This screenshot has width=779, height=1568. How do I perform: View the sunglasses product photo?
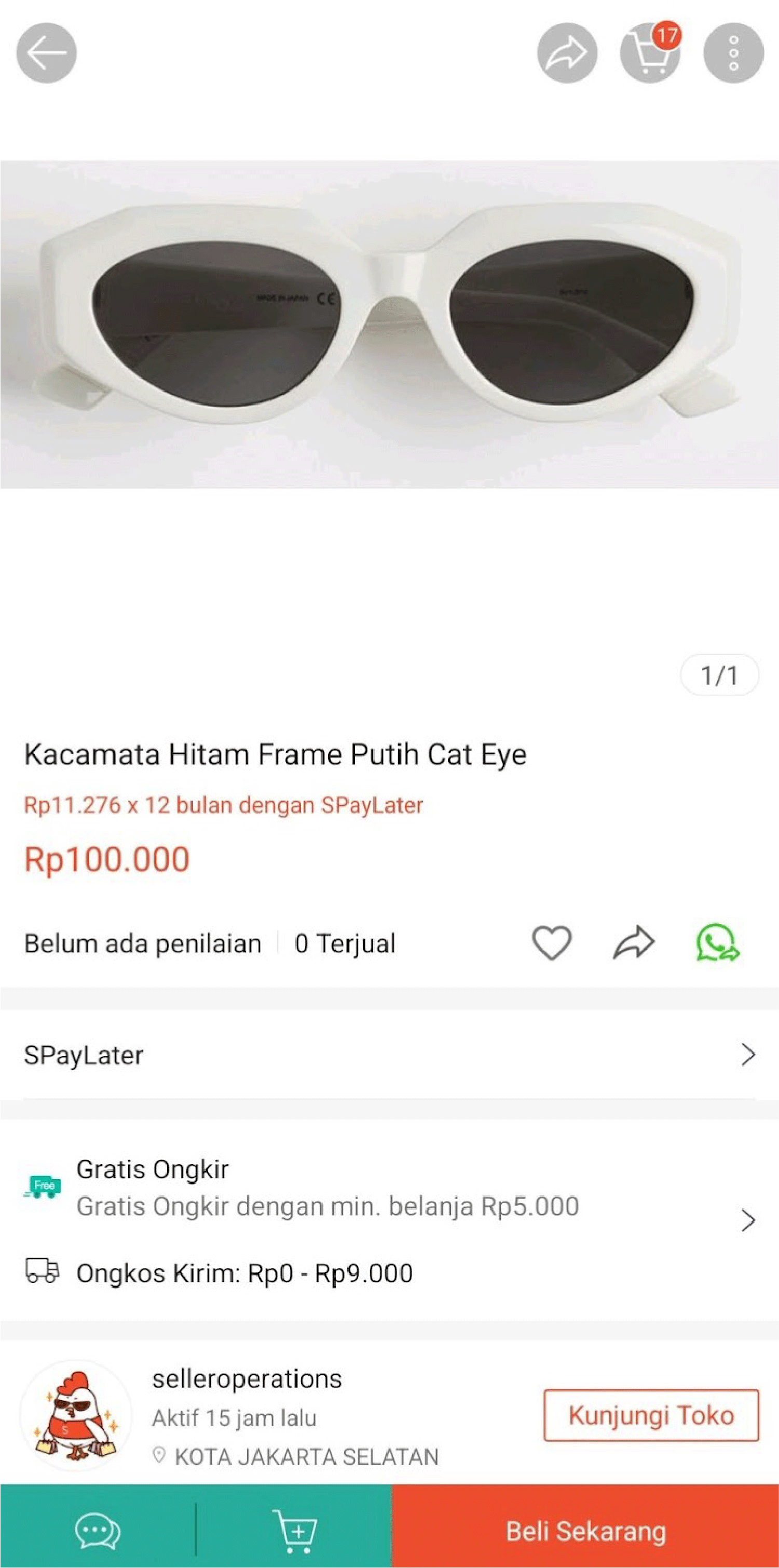pyautogui.click(x=389, y=324)
